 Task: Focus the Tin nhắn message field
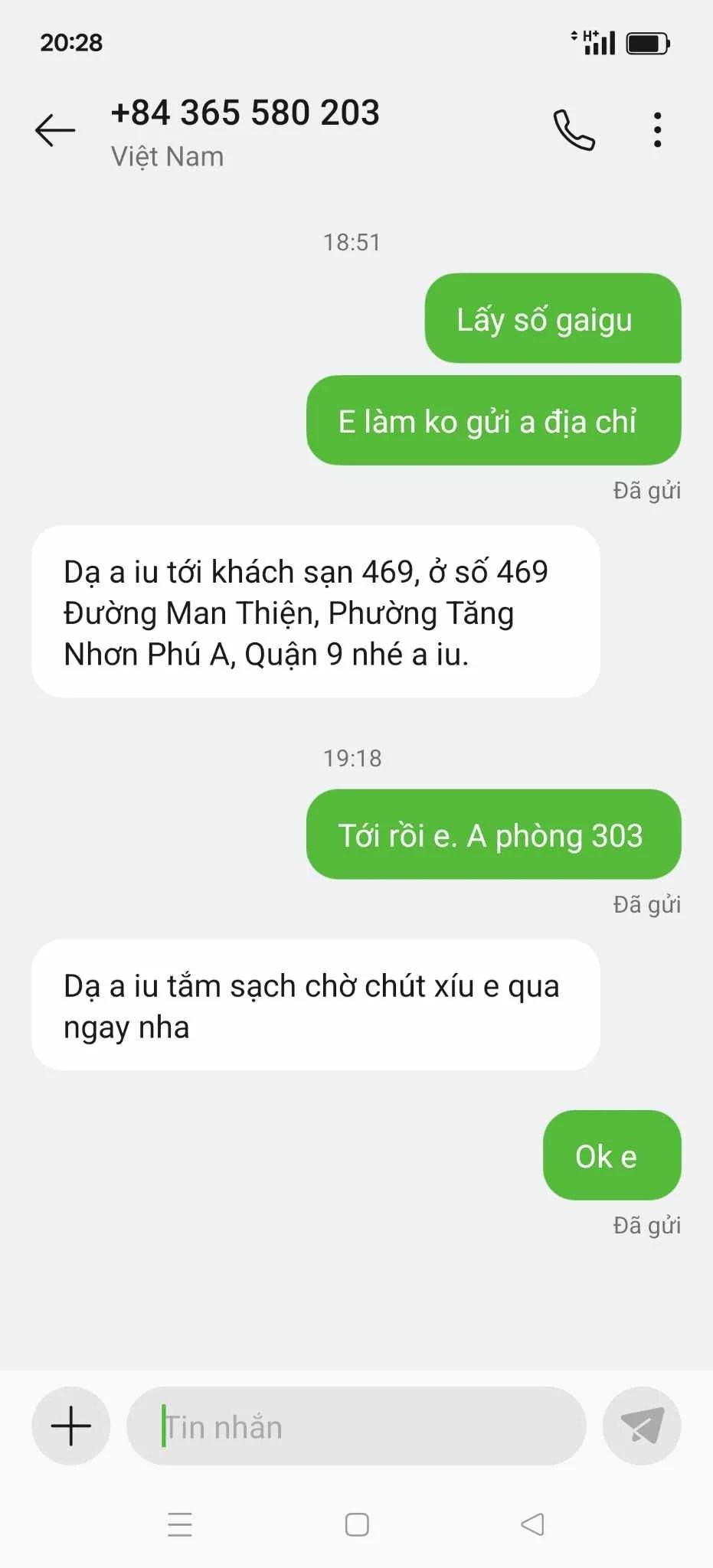[356, 1426]
